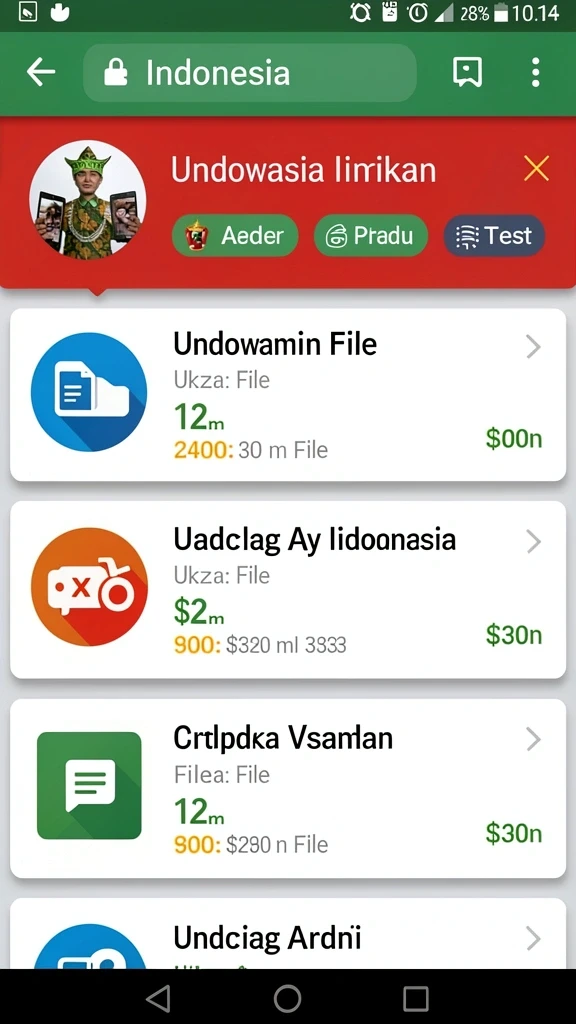Open the Undowamin File card
Viewport: 576px width, 1024px height.
click(x=288, y=395)
